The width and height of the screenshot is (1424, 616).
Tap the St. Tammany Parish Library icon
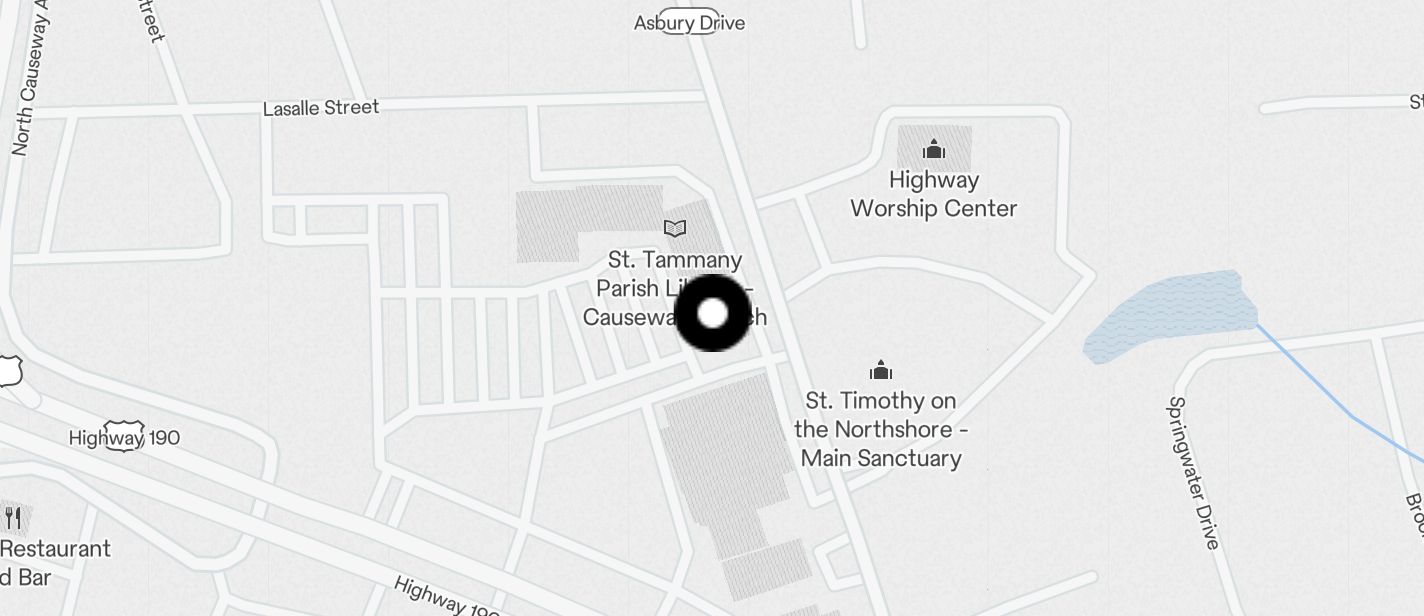point(676,229)
